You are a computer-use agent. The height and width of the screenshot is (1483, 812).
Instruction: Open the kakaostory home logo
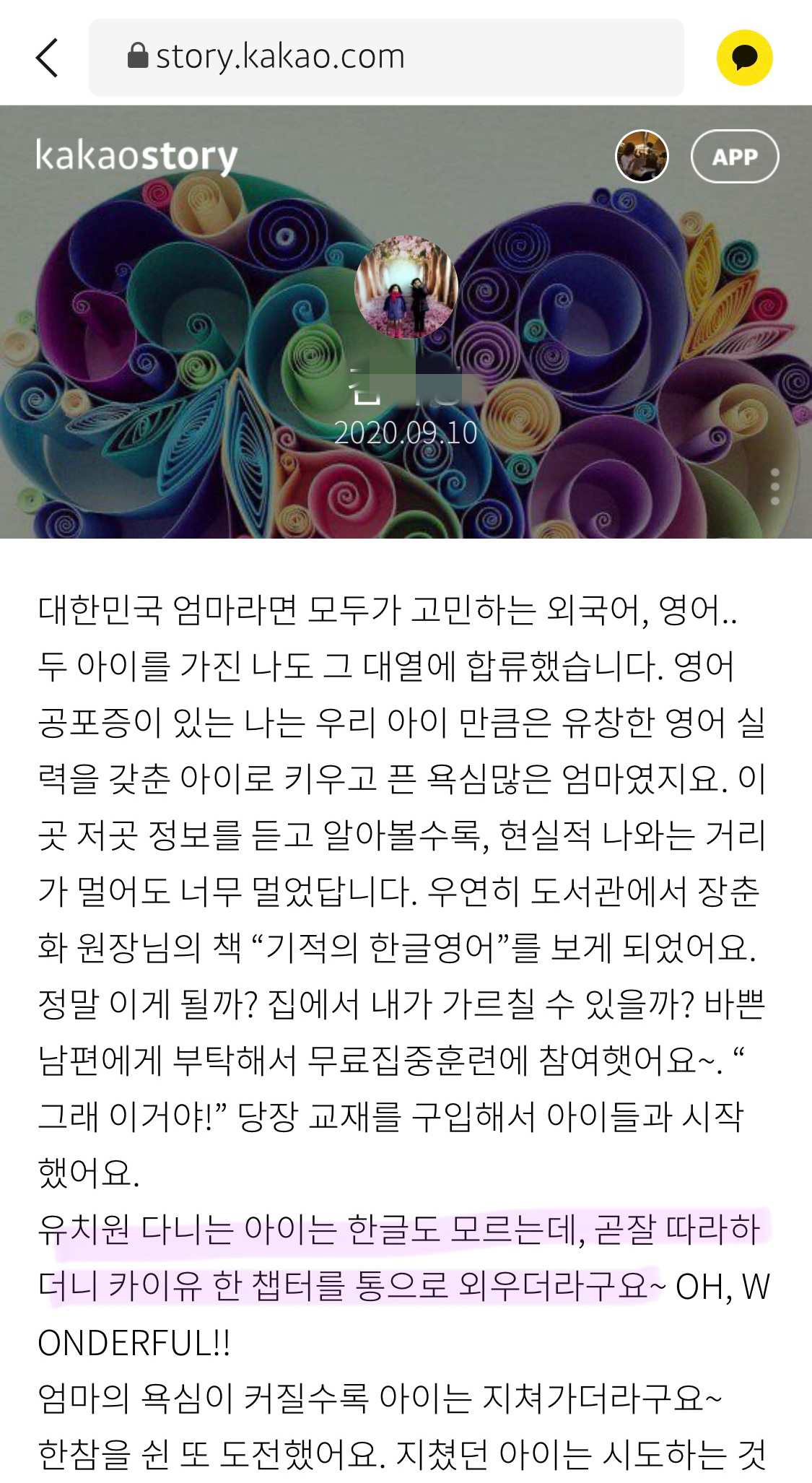pyautogui.click(x=137, y=157)
